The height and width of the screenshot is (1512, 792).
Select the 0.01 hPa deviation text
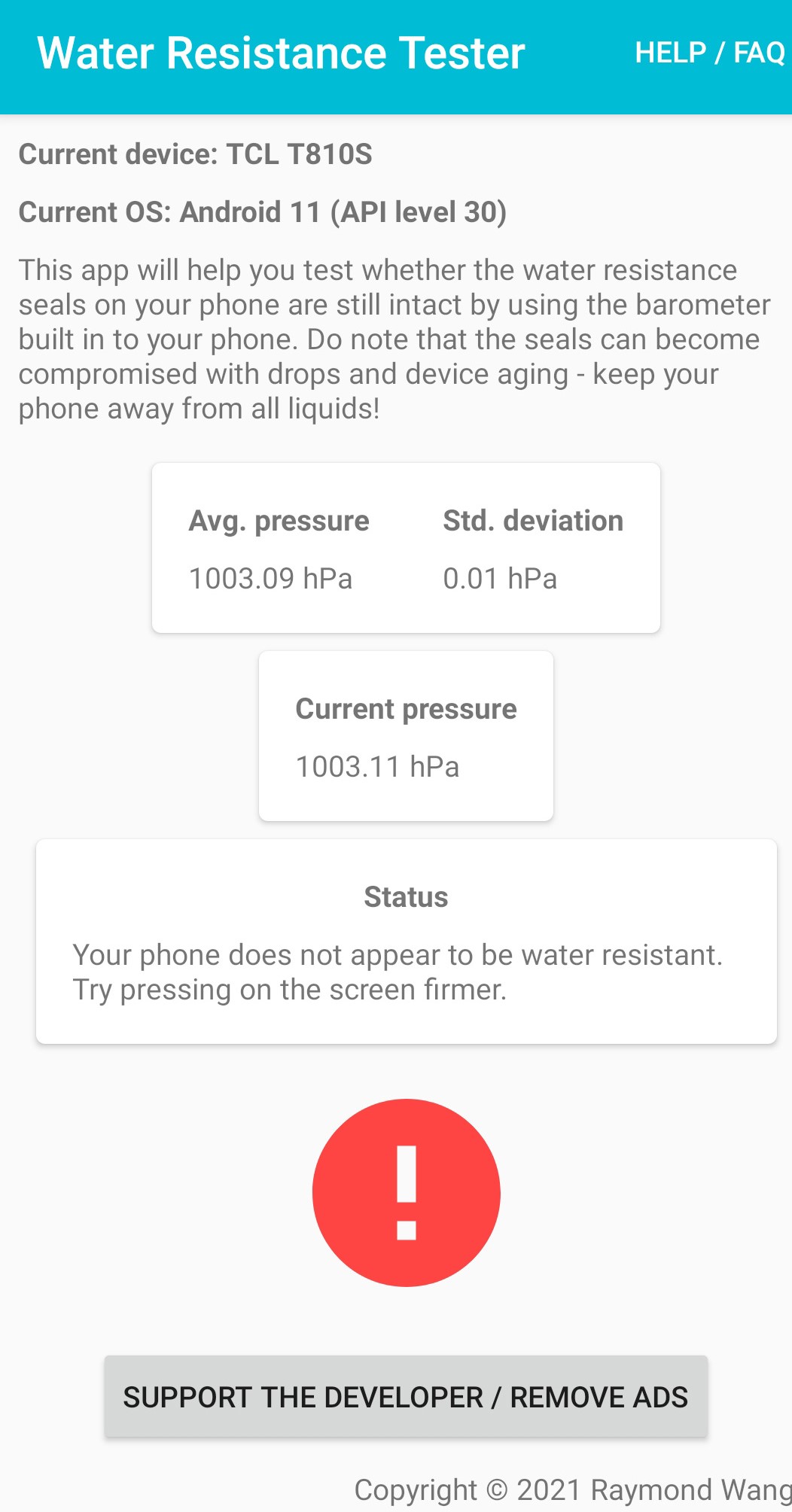[500, 578]
